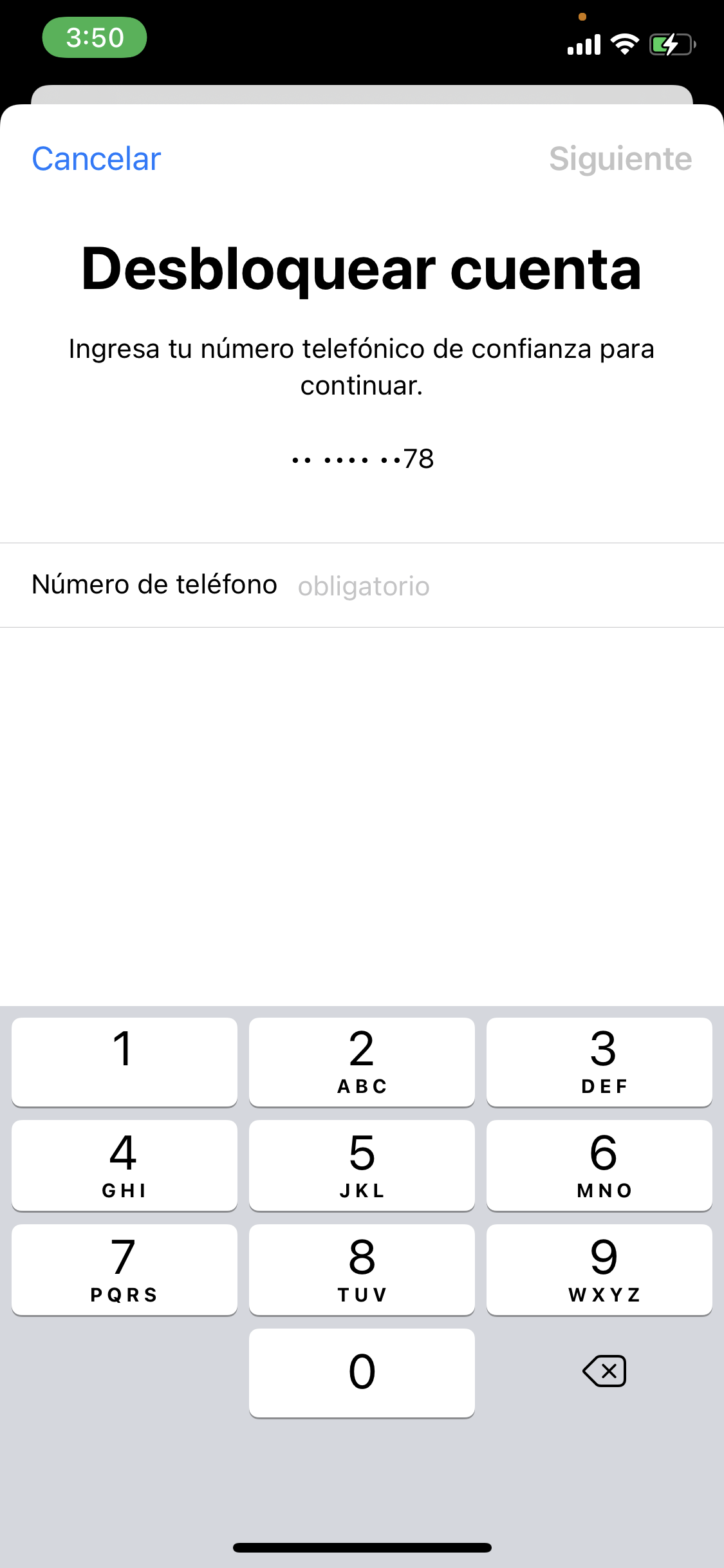Enter digit 6 on the keypad
The height and width of the screenshot is (1568, 724).
[x=599, y=1165]
